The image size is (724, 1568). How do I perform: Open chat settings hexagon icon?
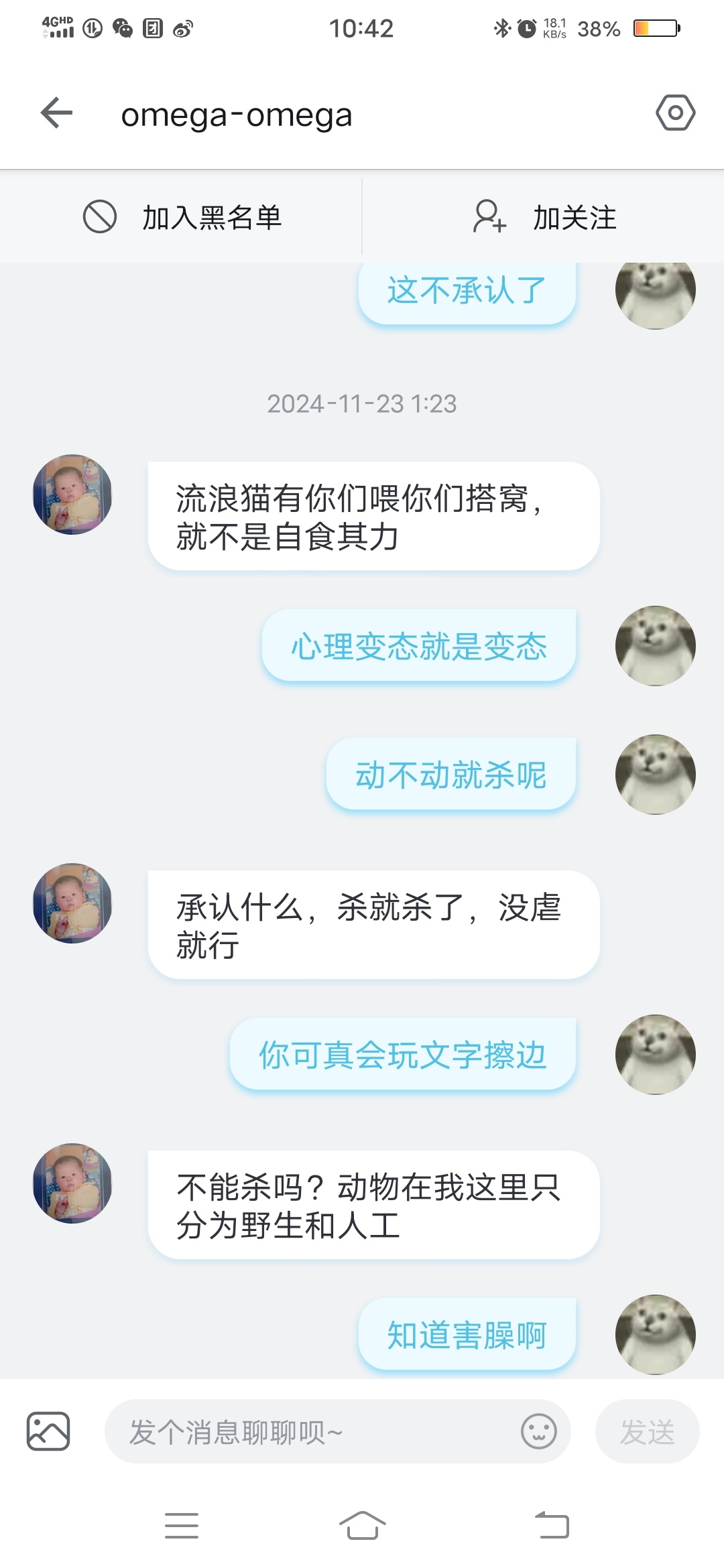[675, 113]
